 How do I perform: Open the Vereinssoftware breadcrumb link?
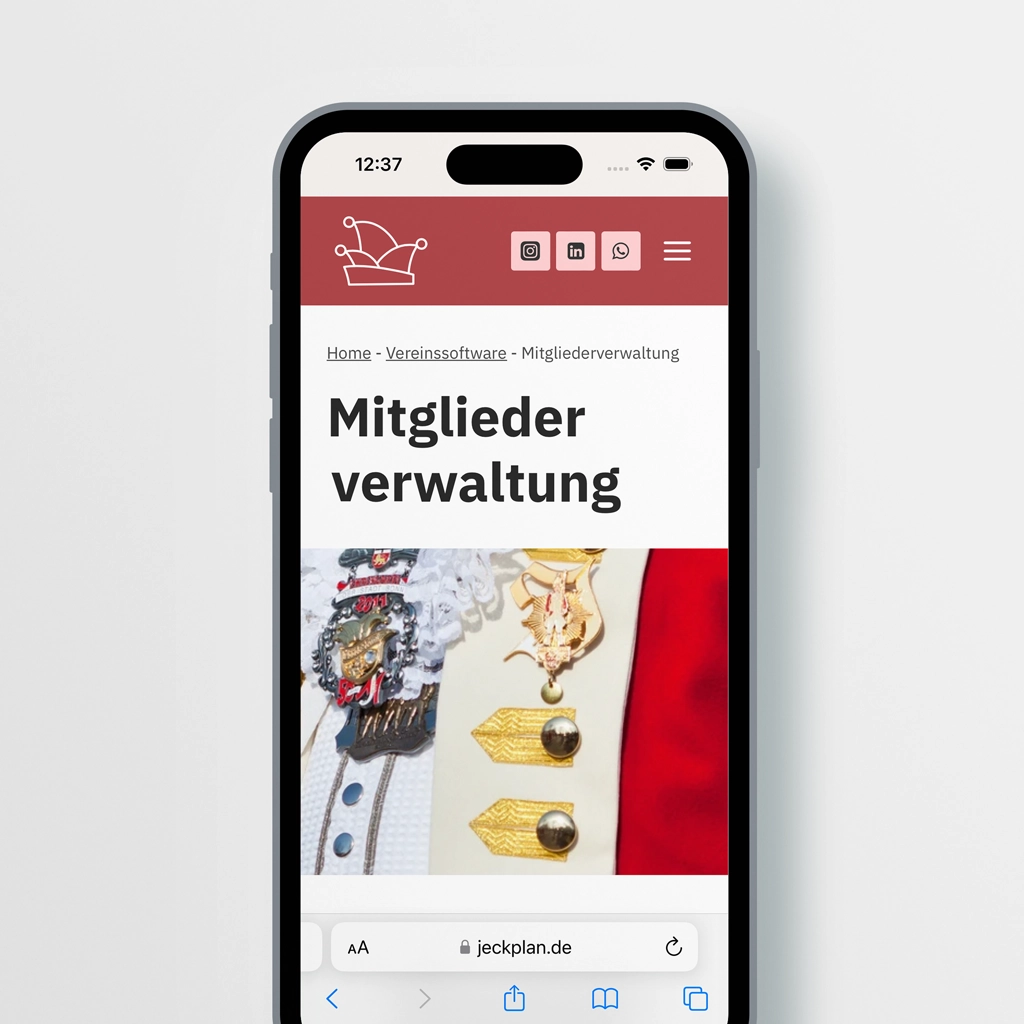(x=446, y=353)
